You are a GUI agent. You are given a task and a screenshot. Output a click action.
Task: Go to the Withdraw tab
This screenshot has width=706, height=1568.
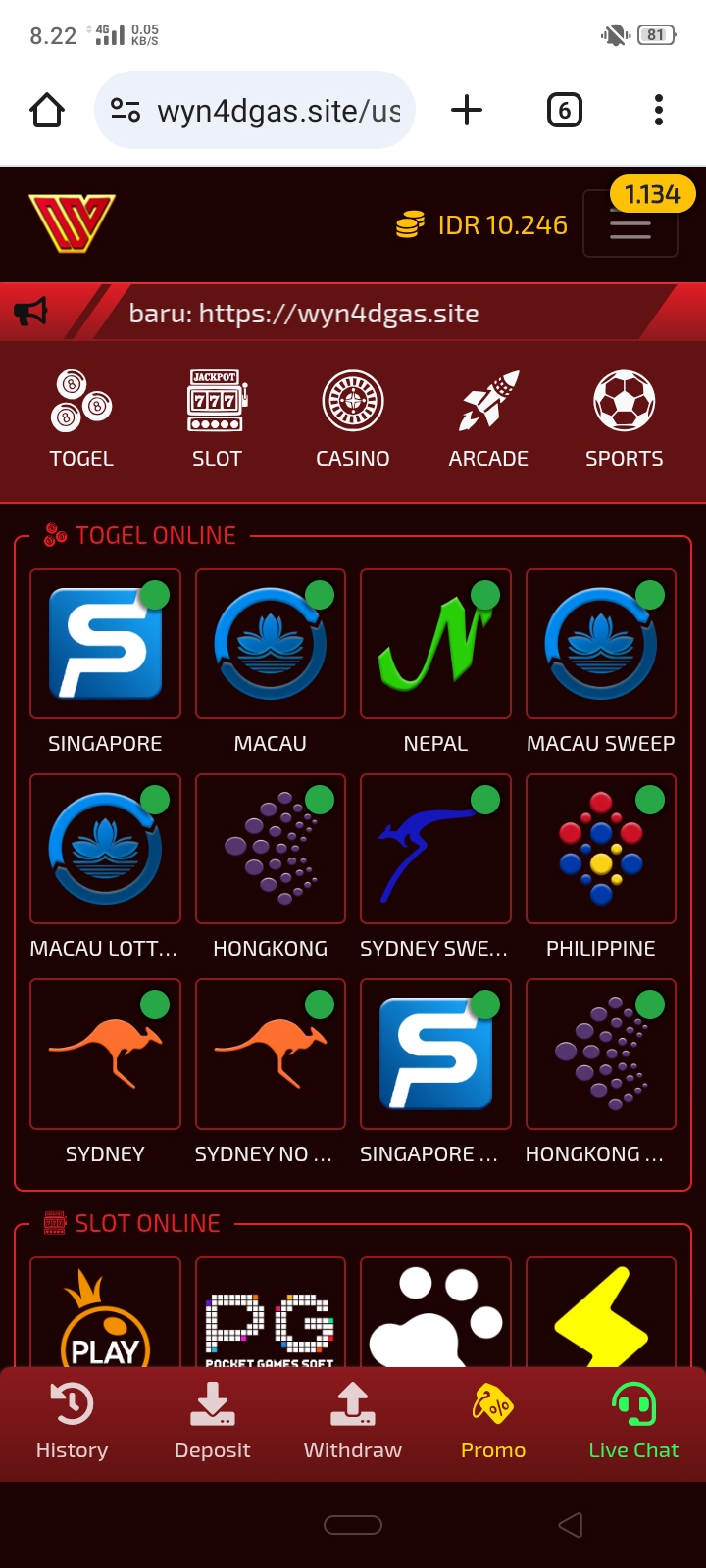coord(353,1421)
